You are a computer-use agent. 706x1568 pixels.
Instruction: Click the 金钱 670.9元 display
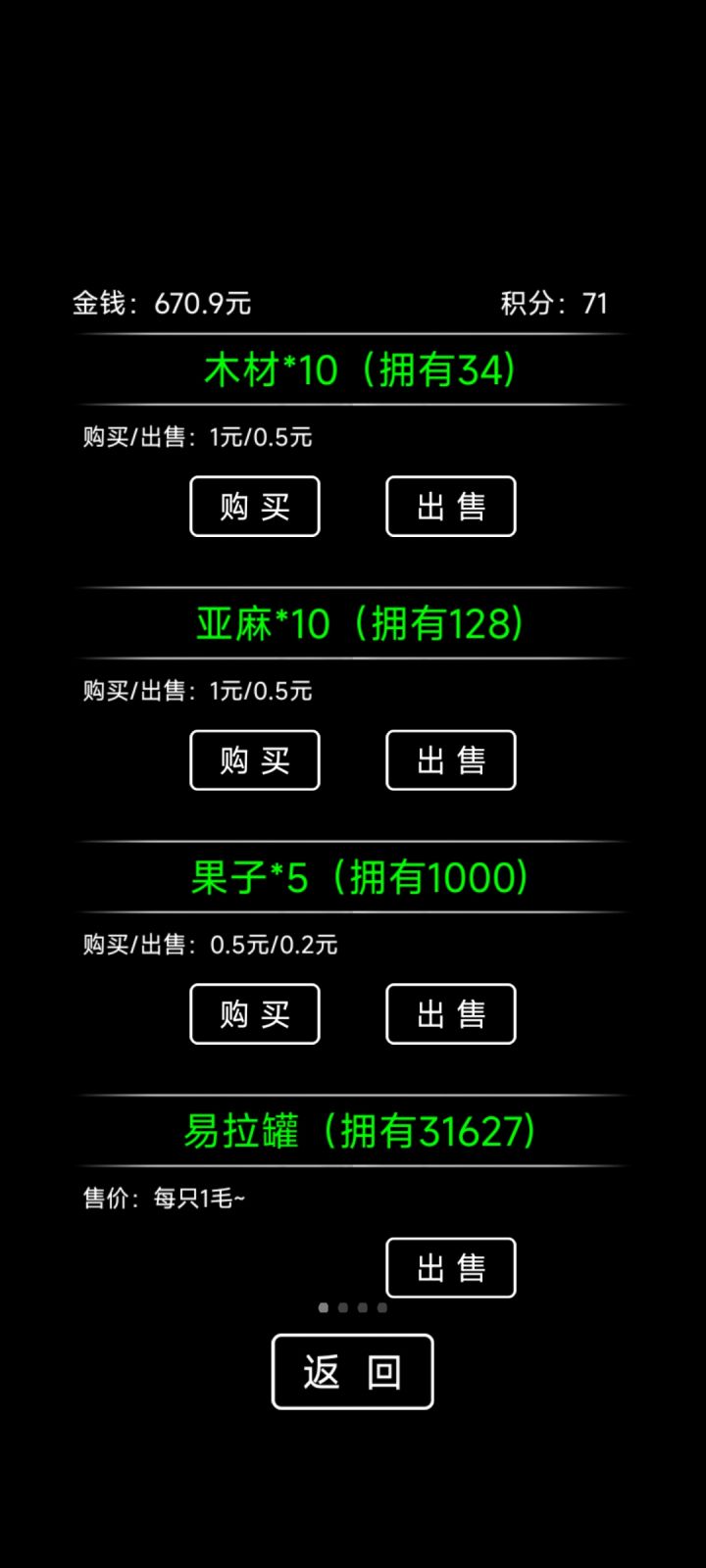pos(162,303)
